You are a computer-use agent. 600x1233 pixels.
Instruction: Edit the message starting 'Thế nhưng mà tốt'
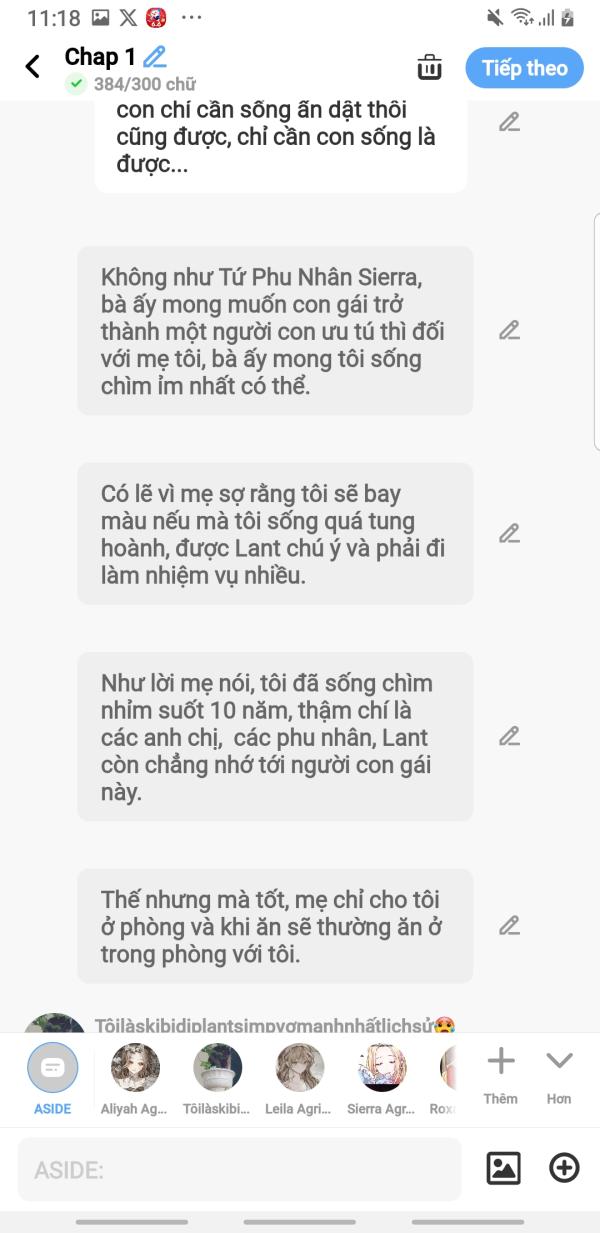coord(509,925)
